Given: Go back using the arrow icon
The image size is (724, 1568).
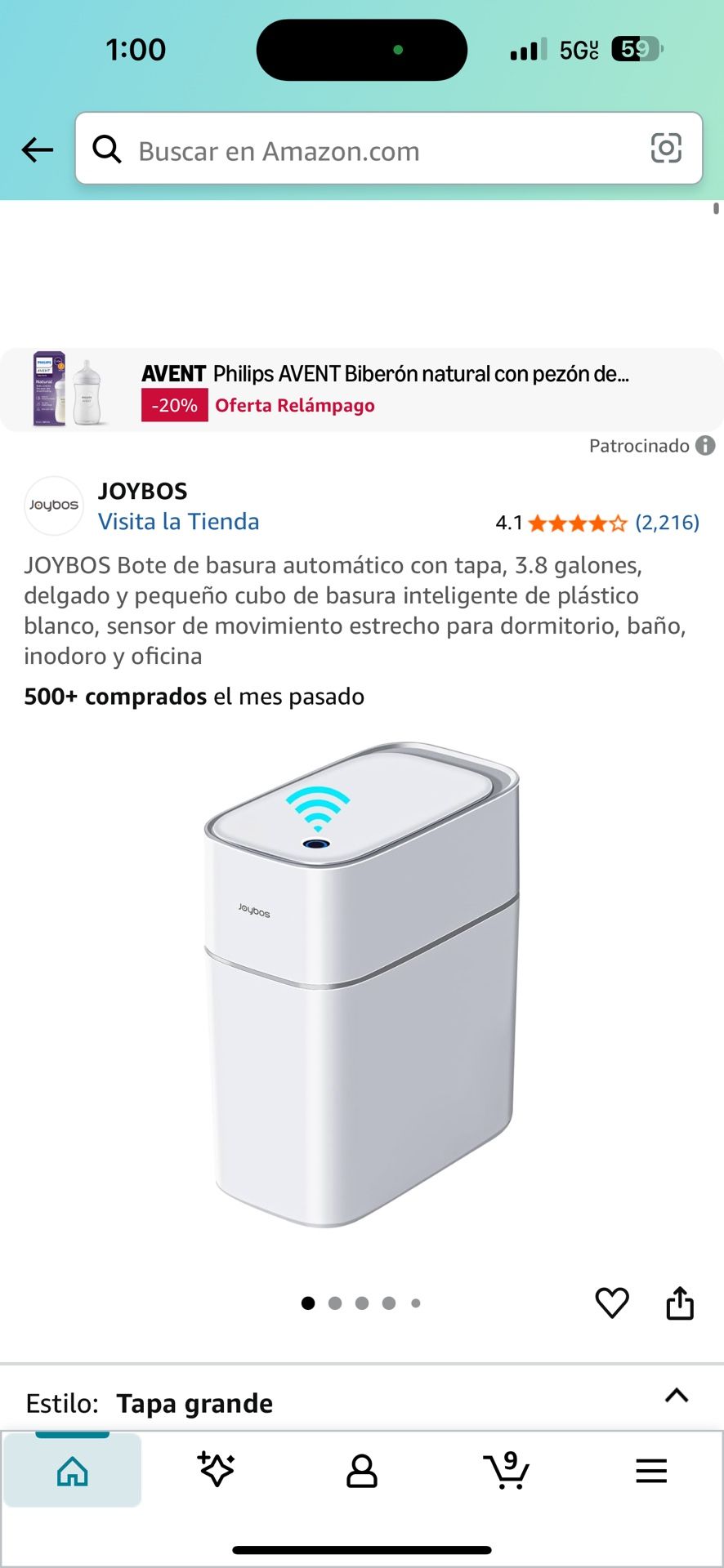Looking at the screenshot, I should pyautogui.click(x=38, y=150).
